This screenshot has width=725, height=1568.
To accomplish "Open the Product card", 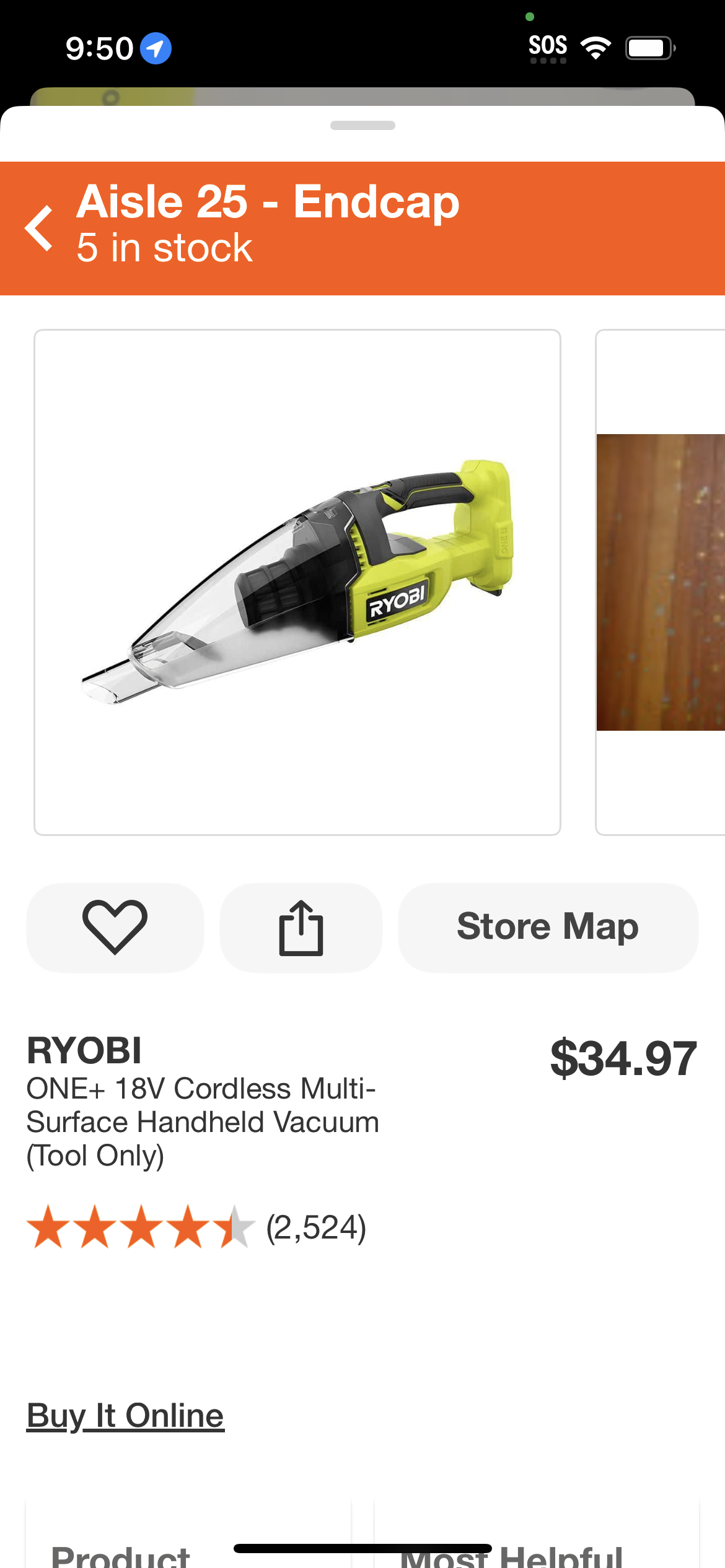I will [x=188, y=1535].
